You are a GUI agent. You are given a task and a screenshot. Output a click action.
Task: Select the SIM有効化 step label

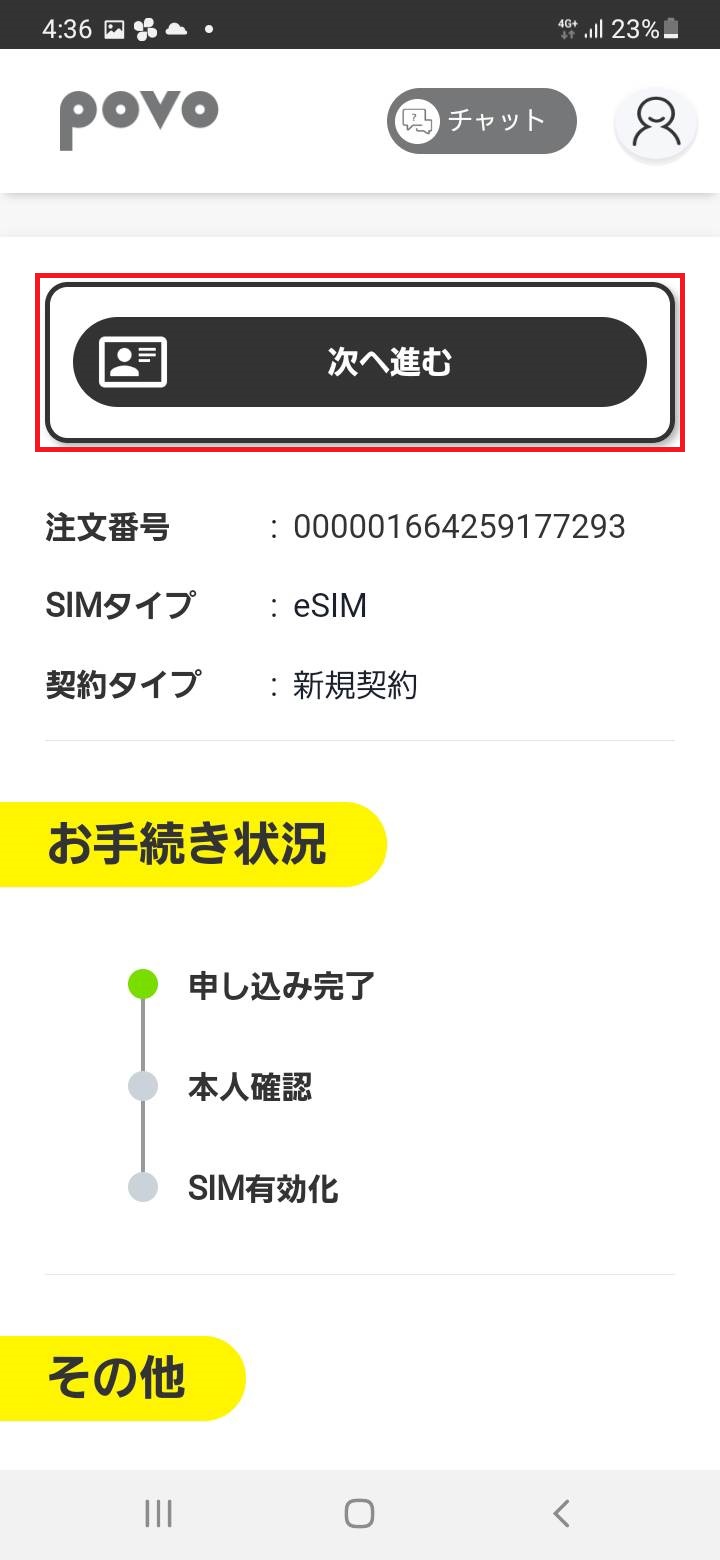264,1189
